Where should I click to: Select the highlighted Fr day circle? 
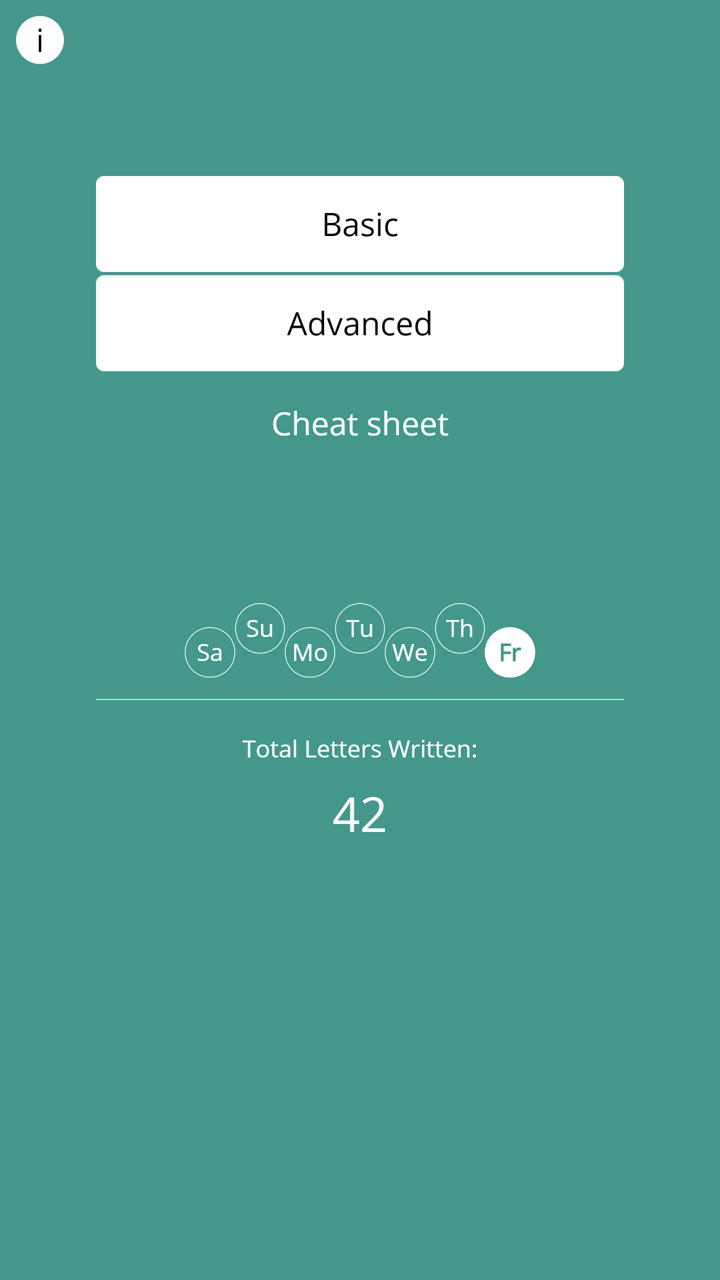point(510,652)
